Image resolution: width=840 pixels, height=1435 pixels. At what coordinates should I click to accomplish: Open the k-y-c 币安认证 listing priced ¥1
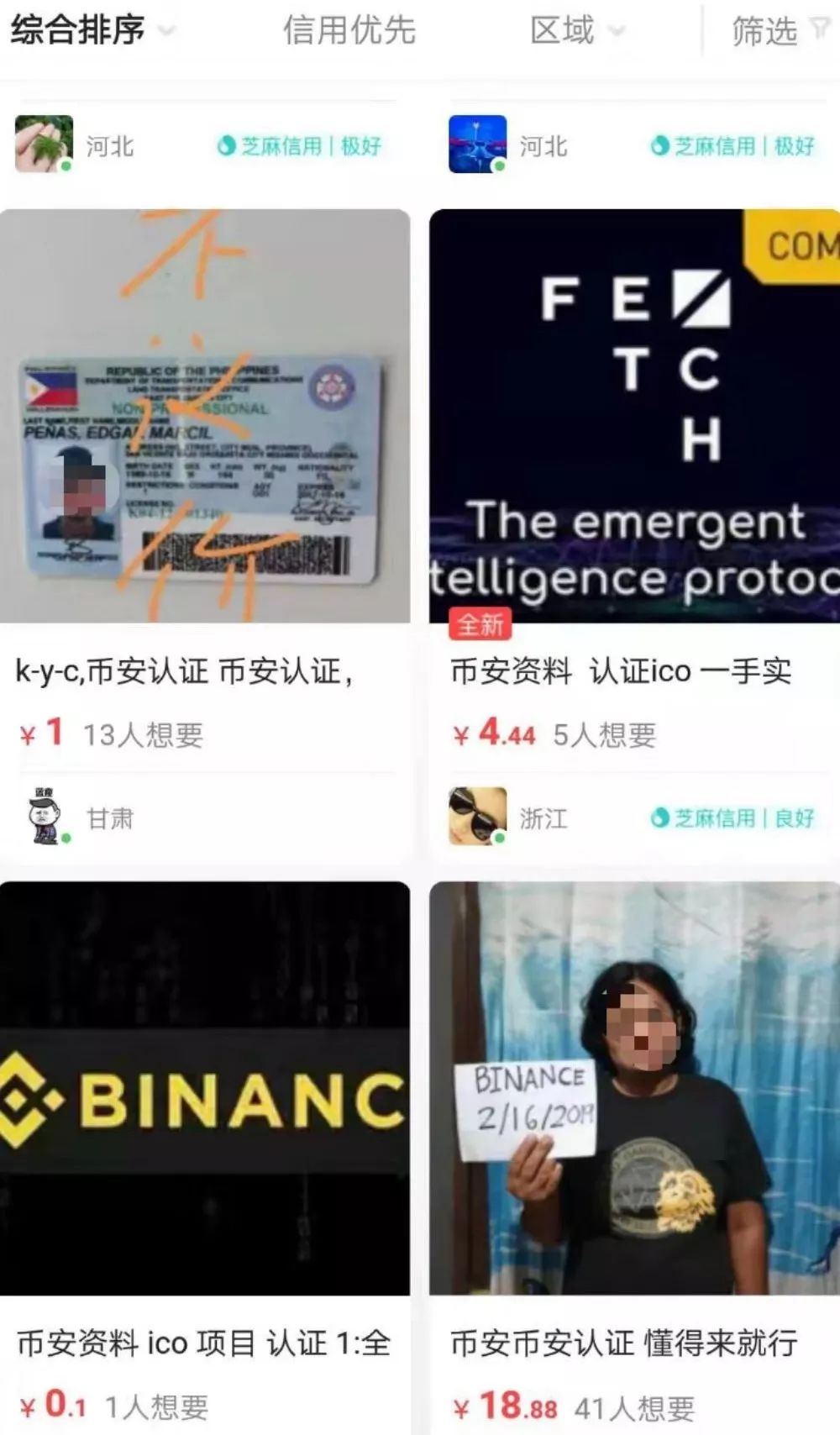pos(205,416)
